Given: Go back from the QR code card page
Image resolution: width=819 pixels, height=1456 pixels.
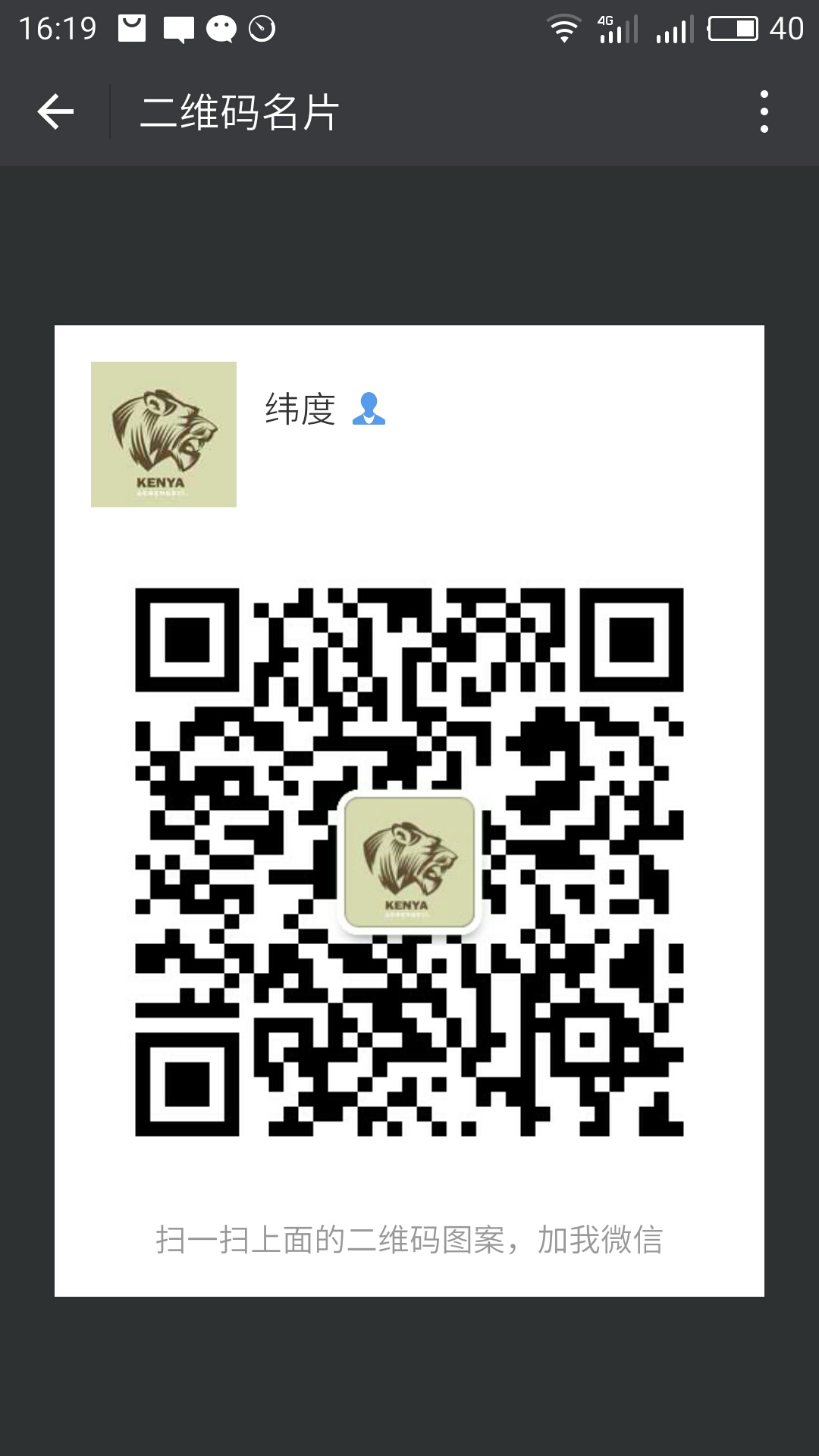Looking at the screenshot, I should [x=55, y=112].
